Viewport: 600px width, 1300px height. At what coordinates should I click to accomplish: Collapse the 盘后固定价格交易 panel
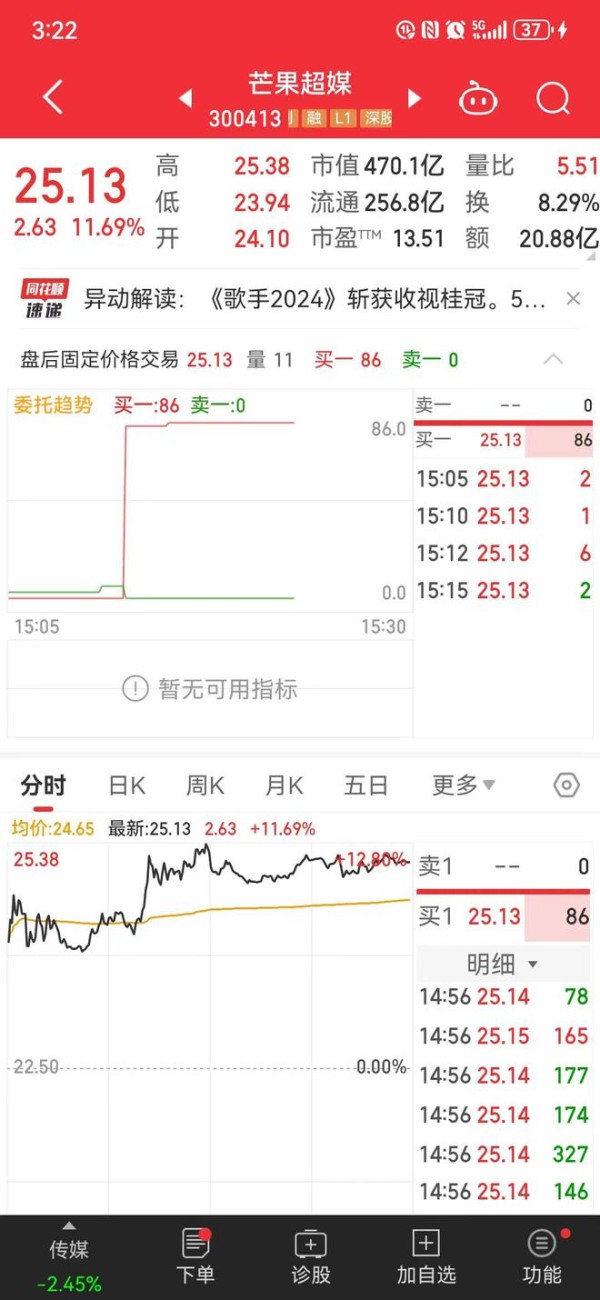[553, 360]
